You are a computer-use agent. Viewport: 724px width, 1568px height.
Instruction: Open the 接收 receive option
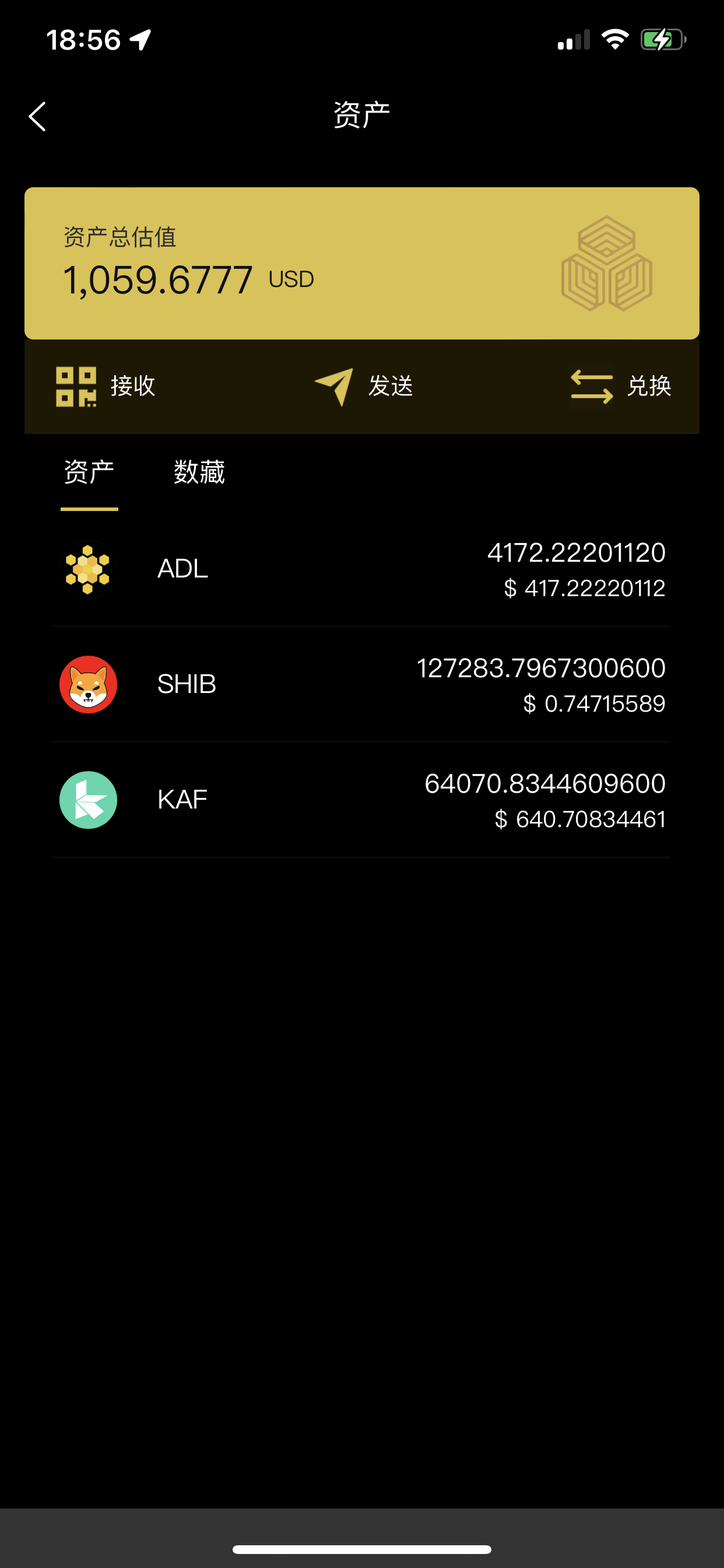pos(106,386)
